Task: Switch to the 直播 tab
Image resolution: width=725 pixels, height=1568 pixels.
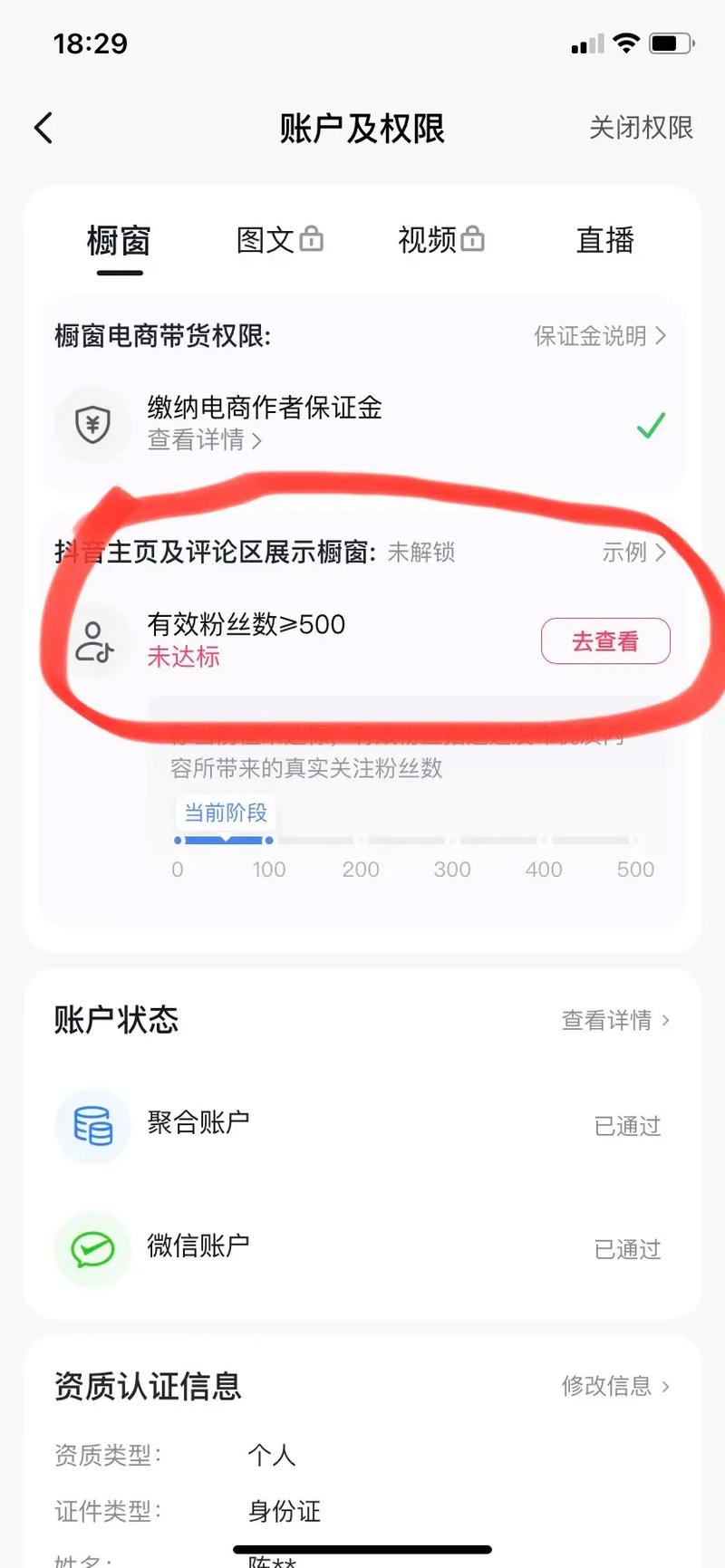Action: tap(604, 239)
